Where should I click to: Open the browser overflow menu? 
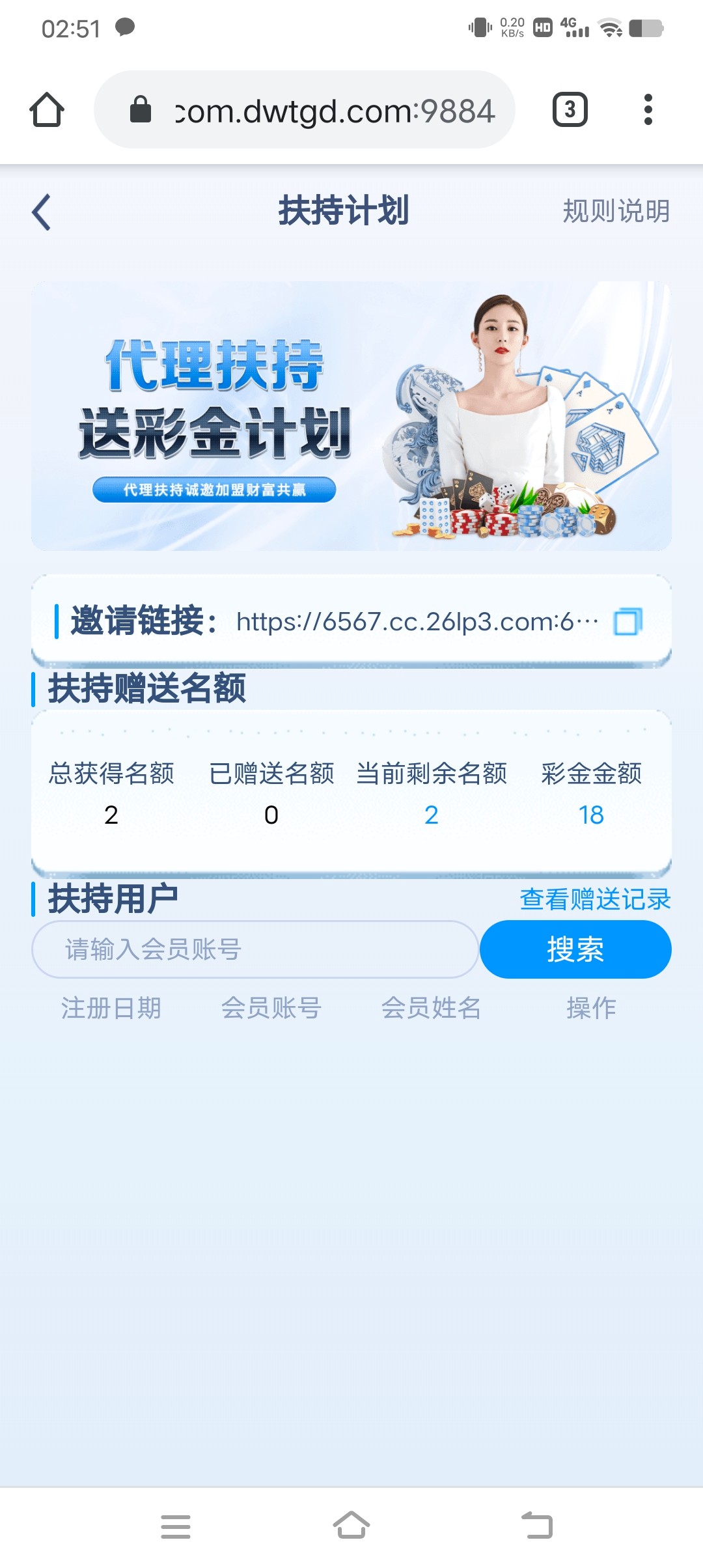[647, 110]
